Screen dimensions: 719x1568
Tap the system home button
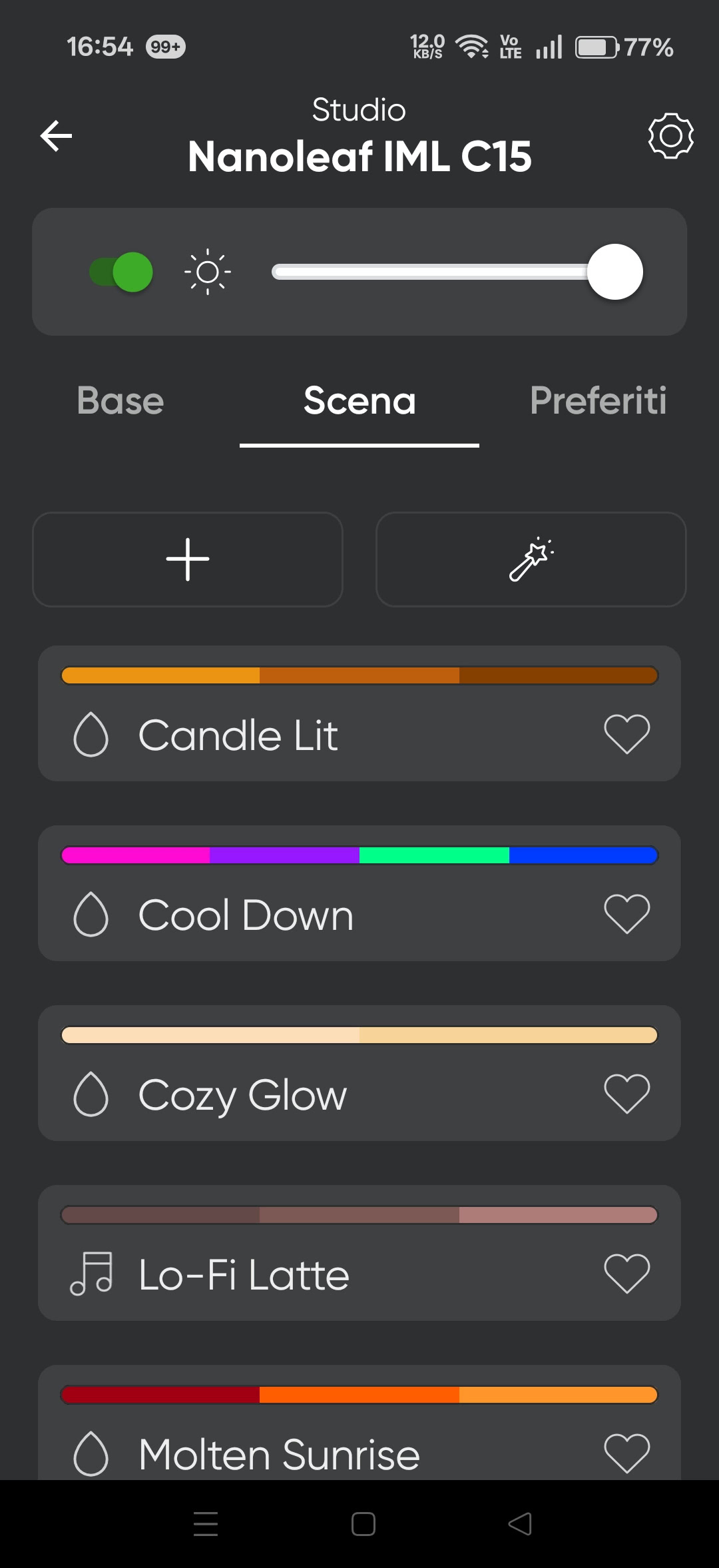pyautogui.click(x=363, y=1524)
